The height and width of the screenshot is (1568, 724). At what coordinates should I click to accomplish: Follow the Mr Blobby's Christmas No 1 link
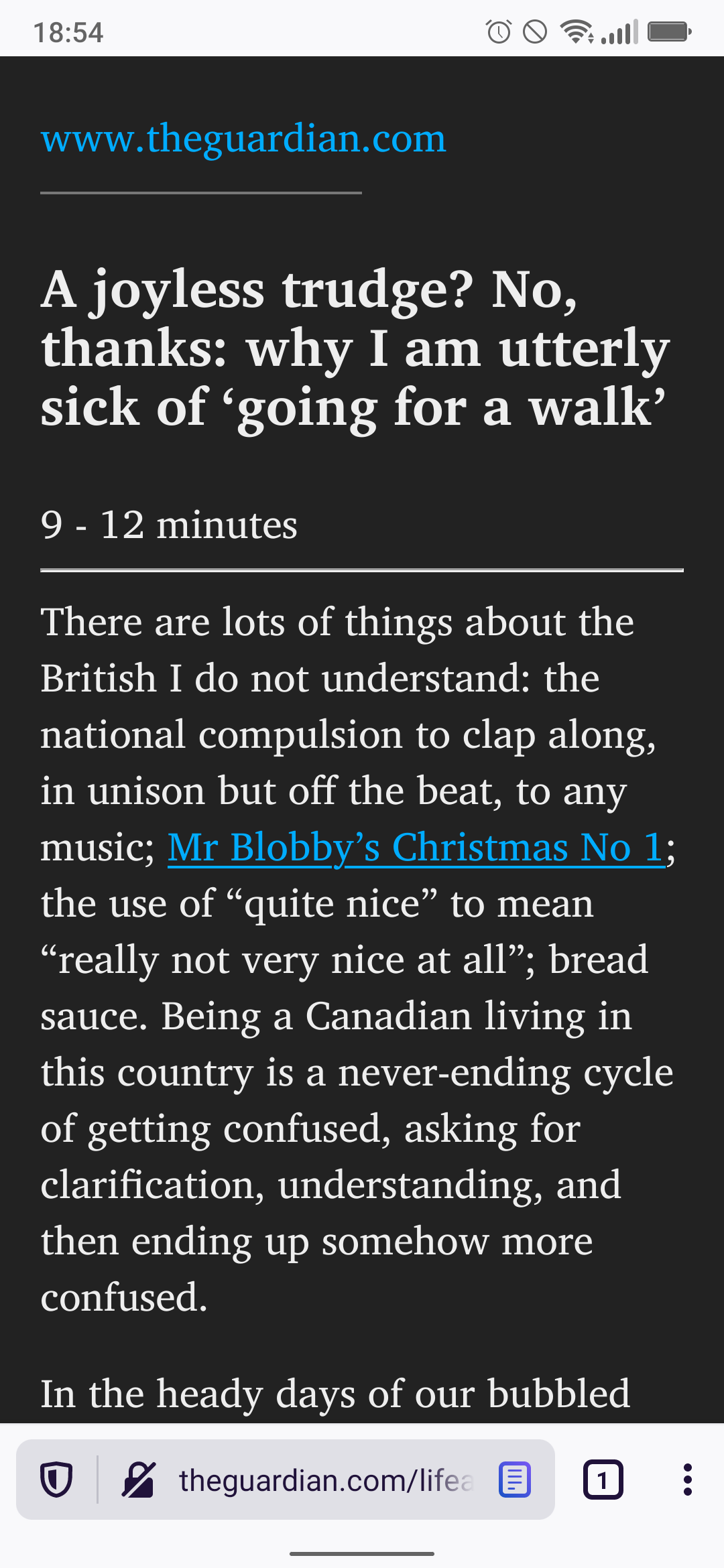(x=416, y=848)
